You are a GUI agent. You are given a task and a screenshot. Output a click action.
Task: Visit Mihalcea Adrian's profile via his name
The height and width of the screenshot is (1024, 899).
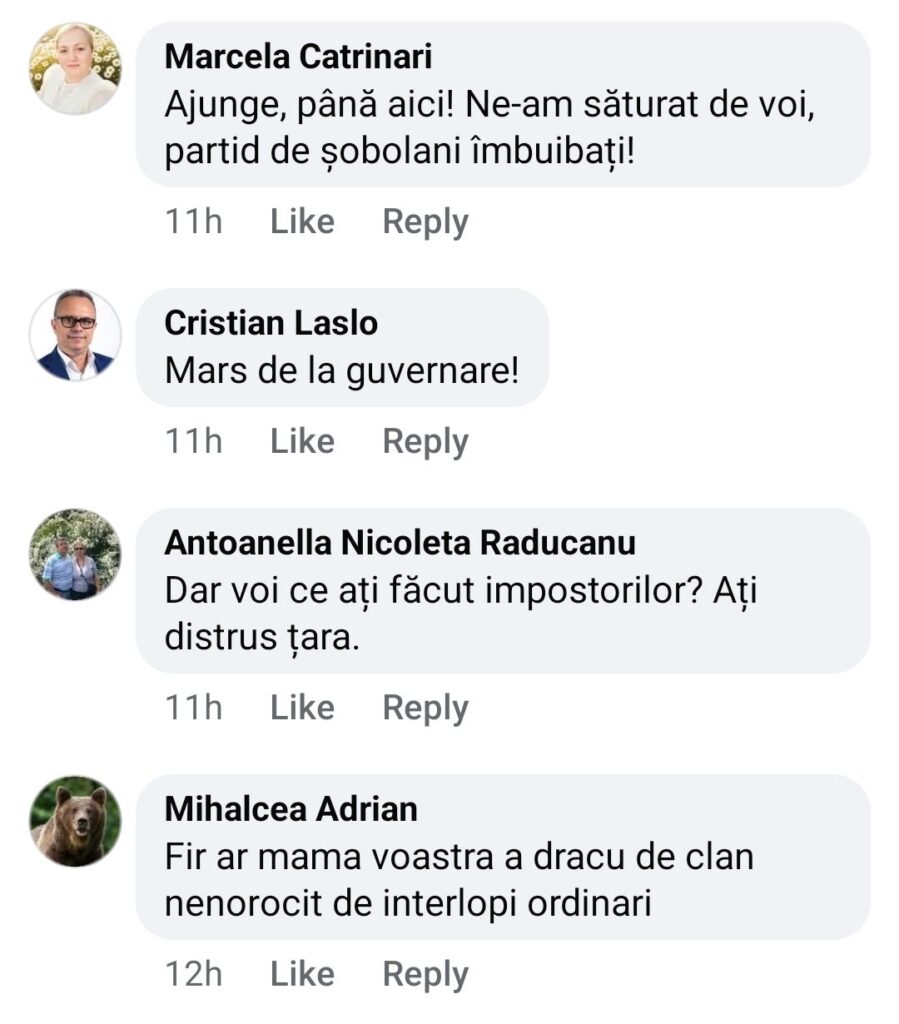[291, 808]
